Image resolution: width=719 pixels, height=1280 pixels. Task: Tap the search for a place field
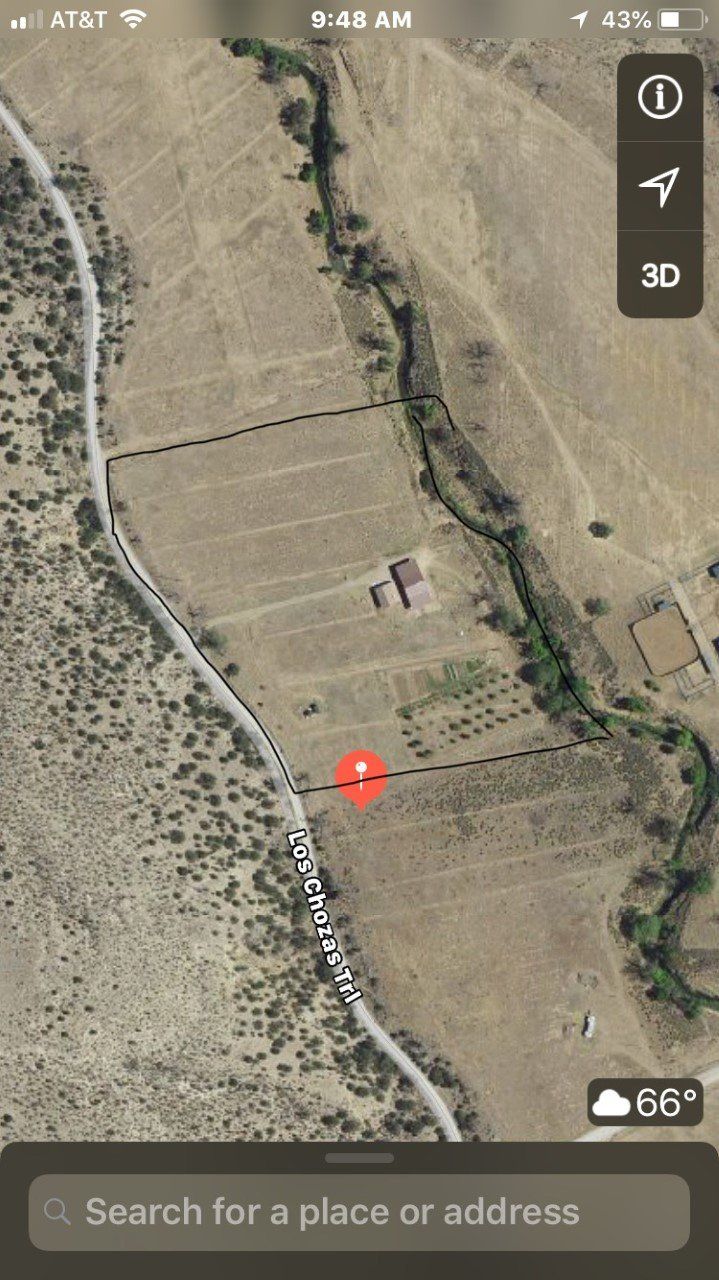pyautogui.click(x=359, y=1212)
